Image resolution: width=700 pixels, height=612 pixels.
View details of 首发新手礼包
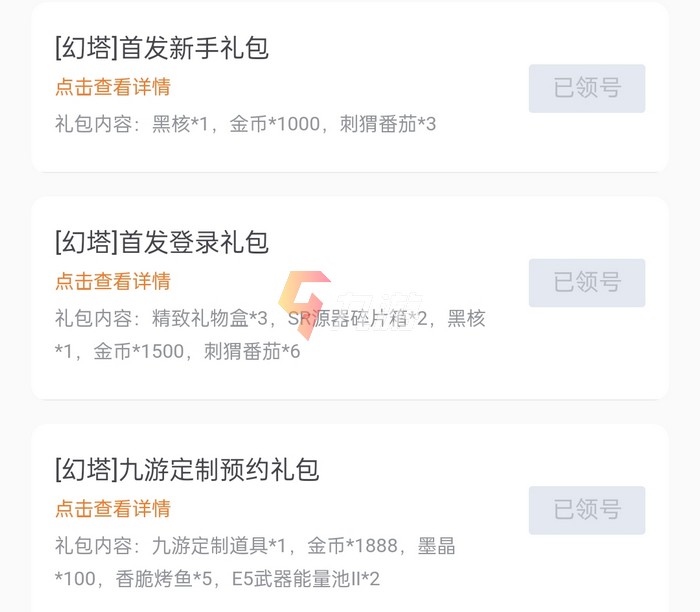[112, 87]
